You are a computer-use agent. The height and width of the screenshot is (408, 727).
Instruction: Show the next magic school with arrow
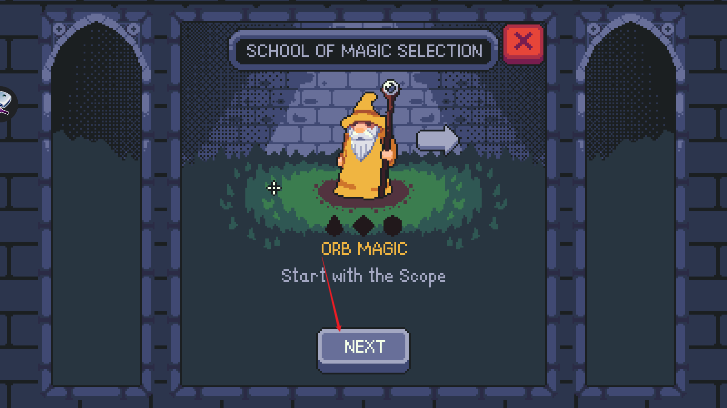(x=437, y=139)
